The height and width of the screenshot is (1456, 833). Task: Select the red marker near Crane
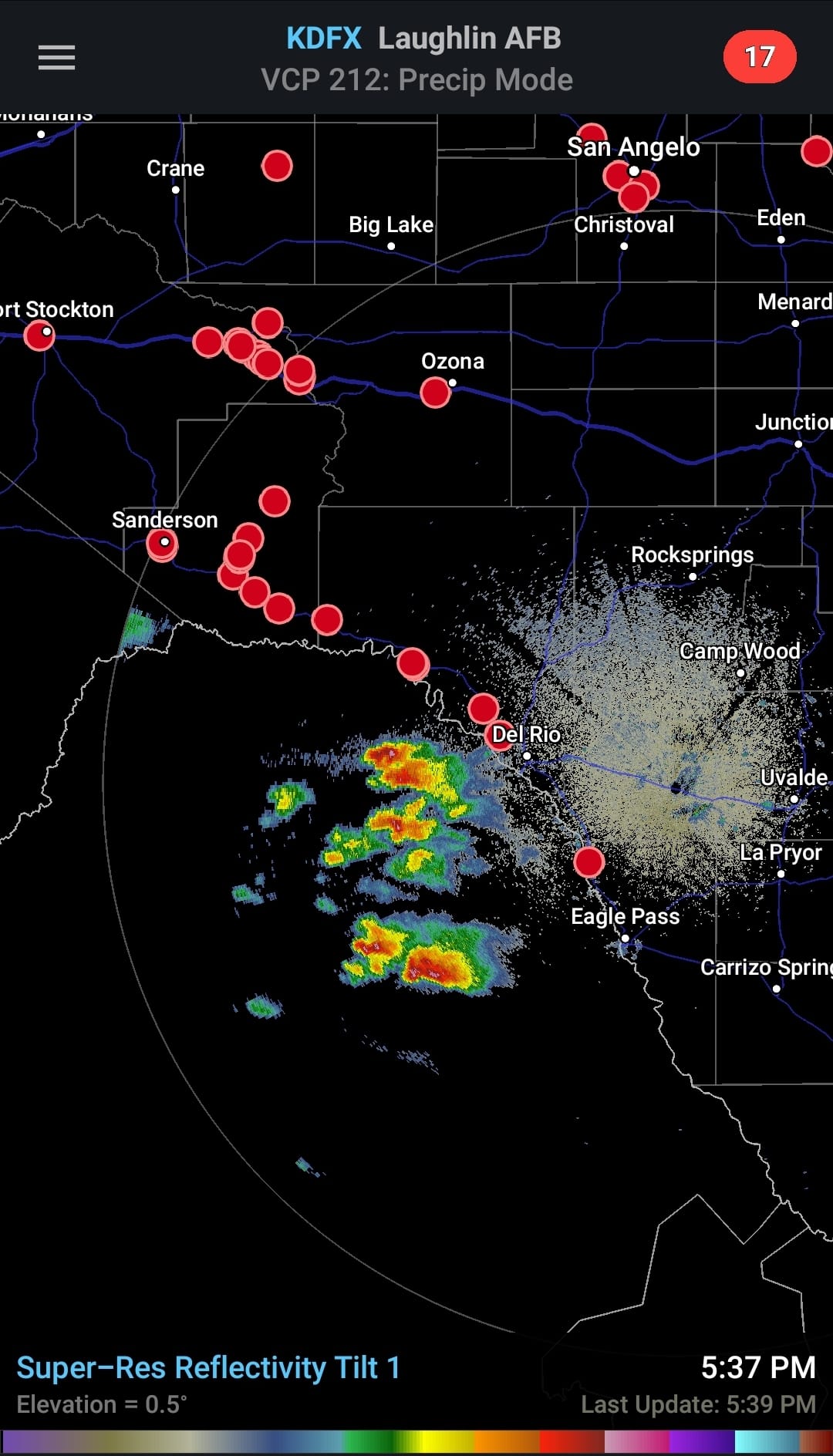277,165
